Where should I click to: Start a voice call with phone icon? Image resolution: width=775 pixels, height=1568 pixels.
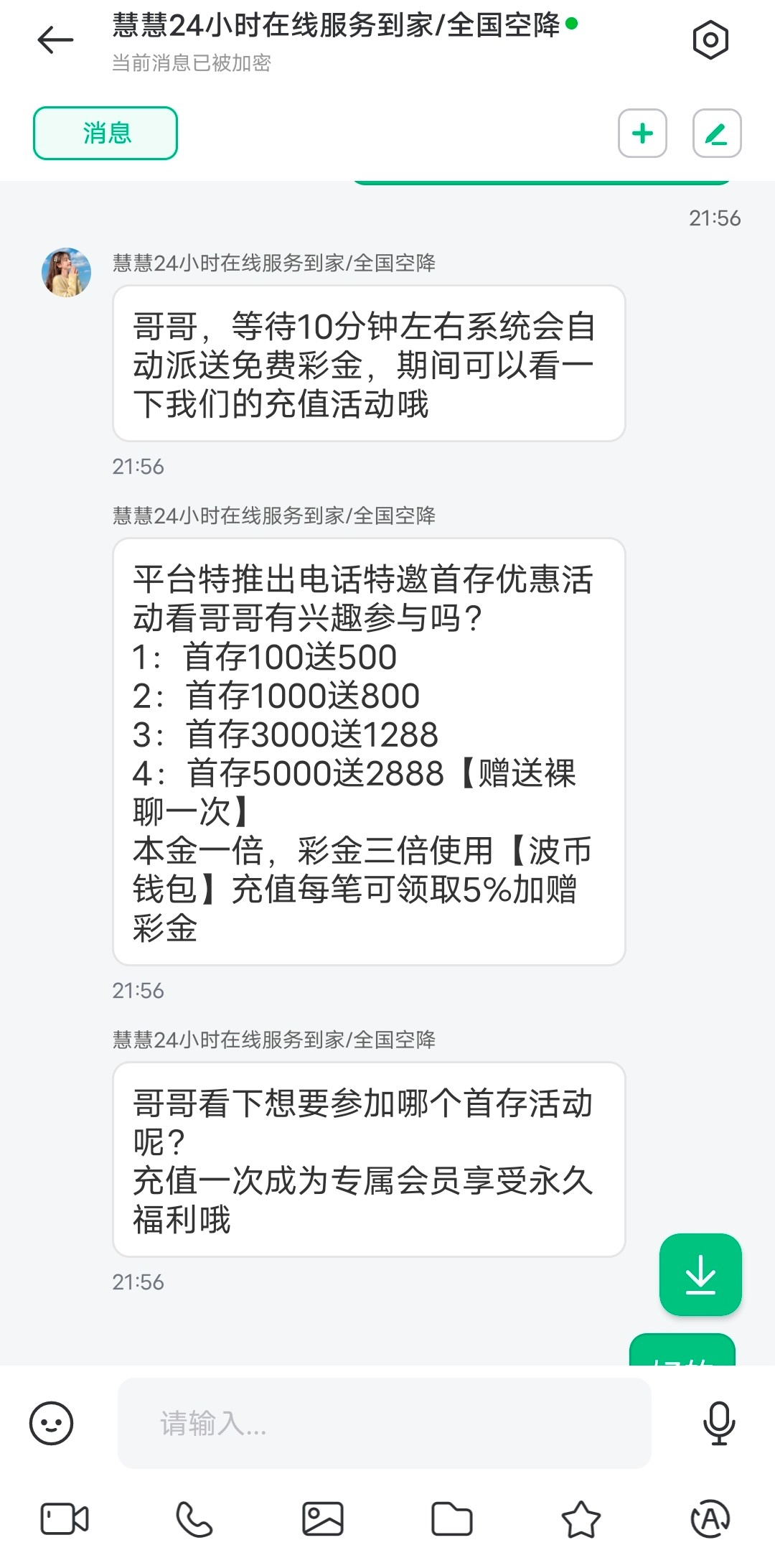tap(194, 1519)
